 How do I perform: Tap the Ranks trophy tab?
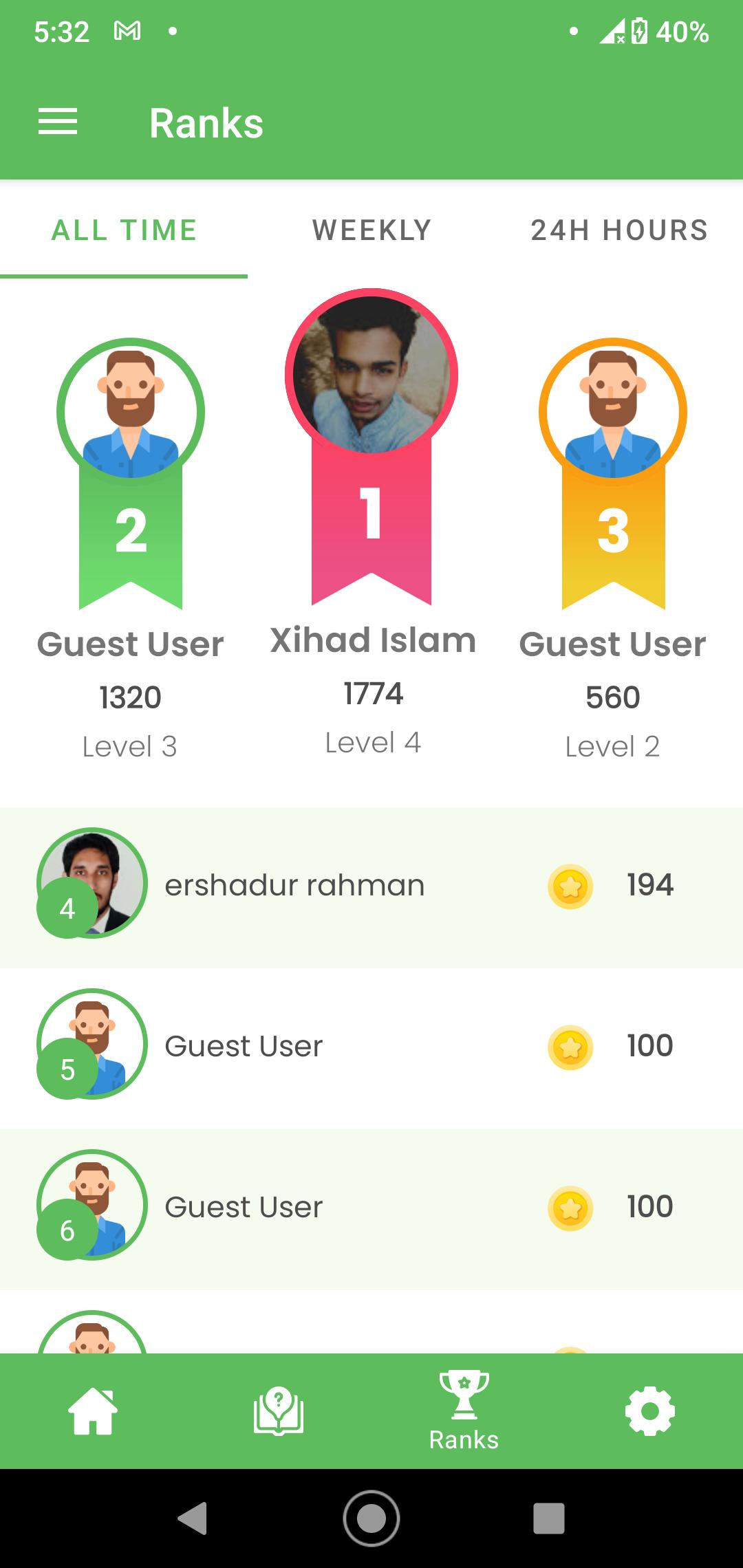(x=464, y=1411)
